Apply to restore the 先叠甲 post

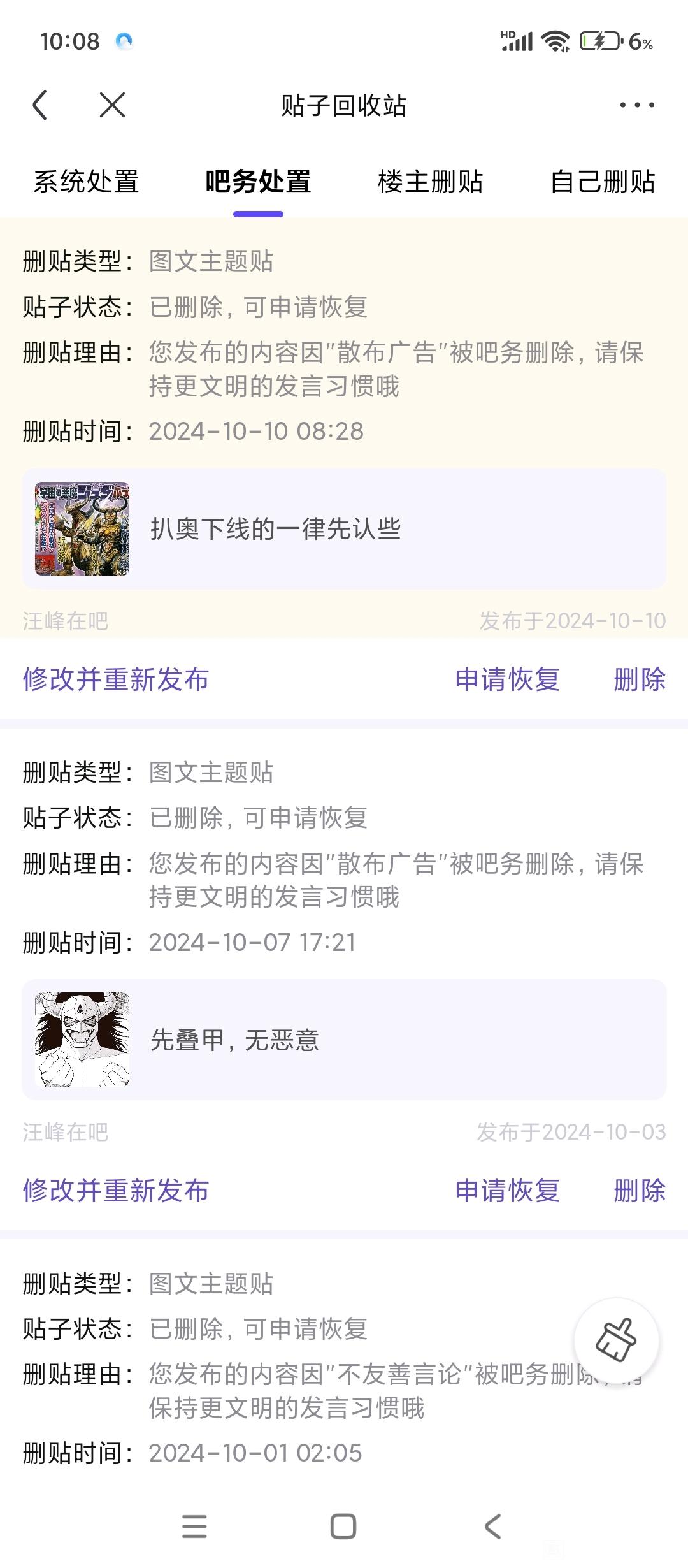(508, 1190)
